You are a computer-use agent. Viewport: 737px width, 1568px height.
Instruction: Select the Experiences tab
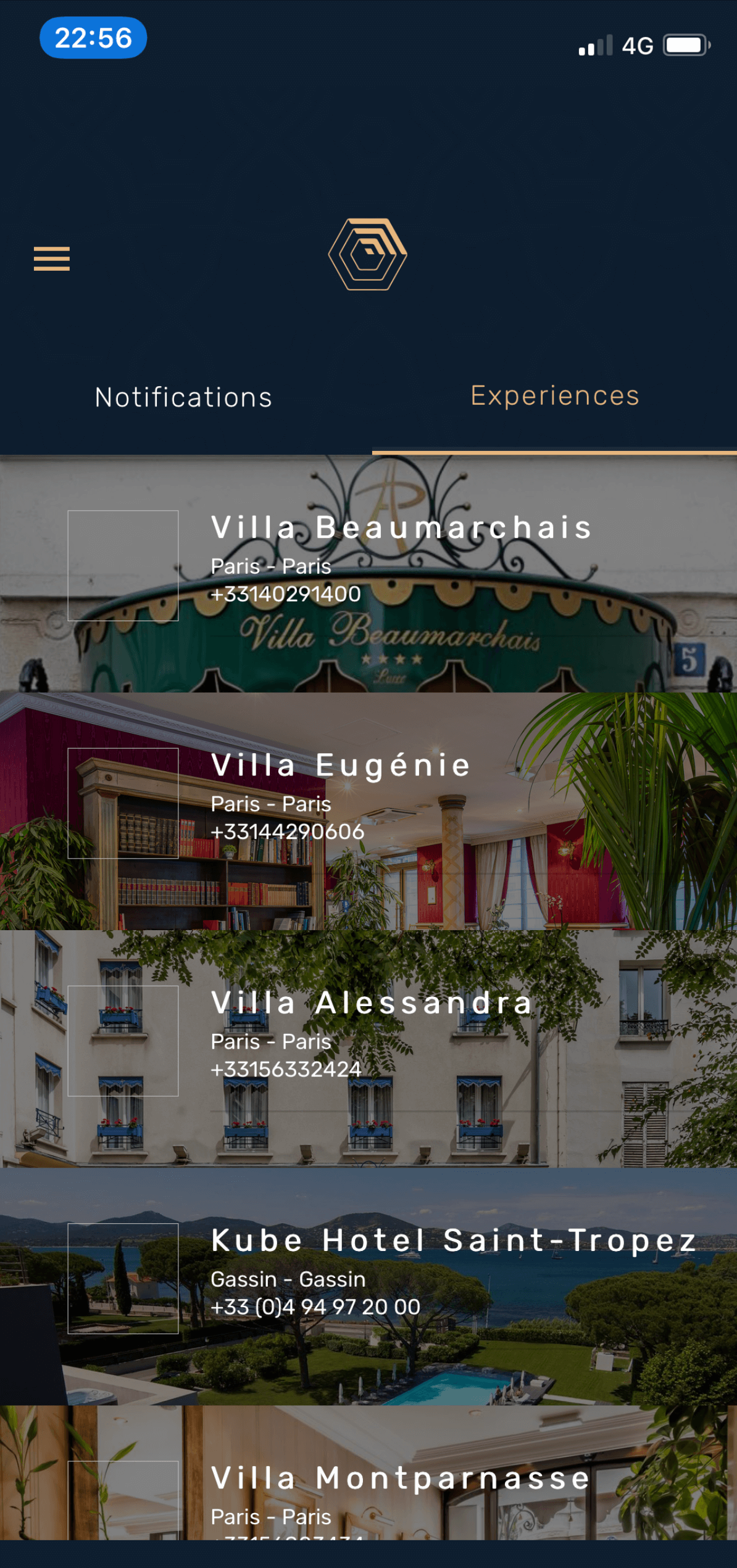click(x=554, y=396)
